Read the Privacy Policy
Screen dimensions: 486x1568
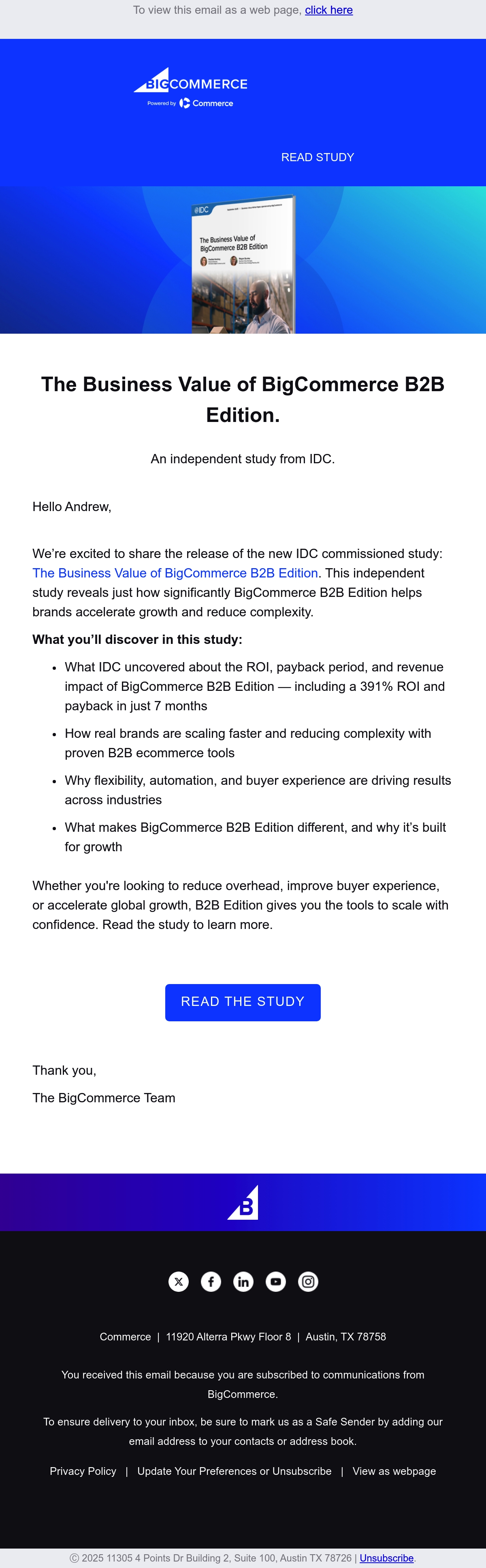83,1471
